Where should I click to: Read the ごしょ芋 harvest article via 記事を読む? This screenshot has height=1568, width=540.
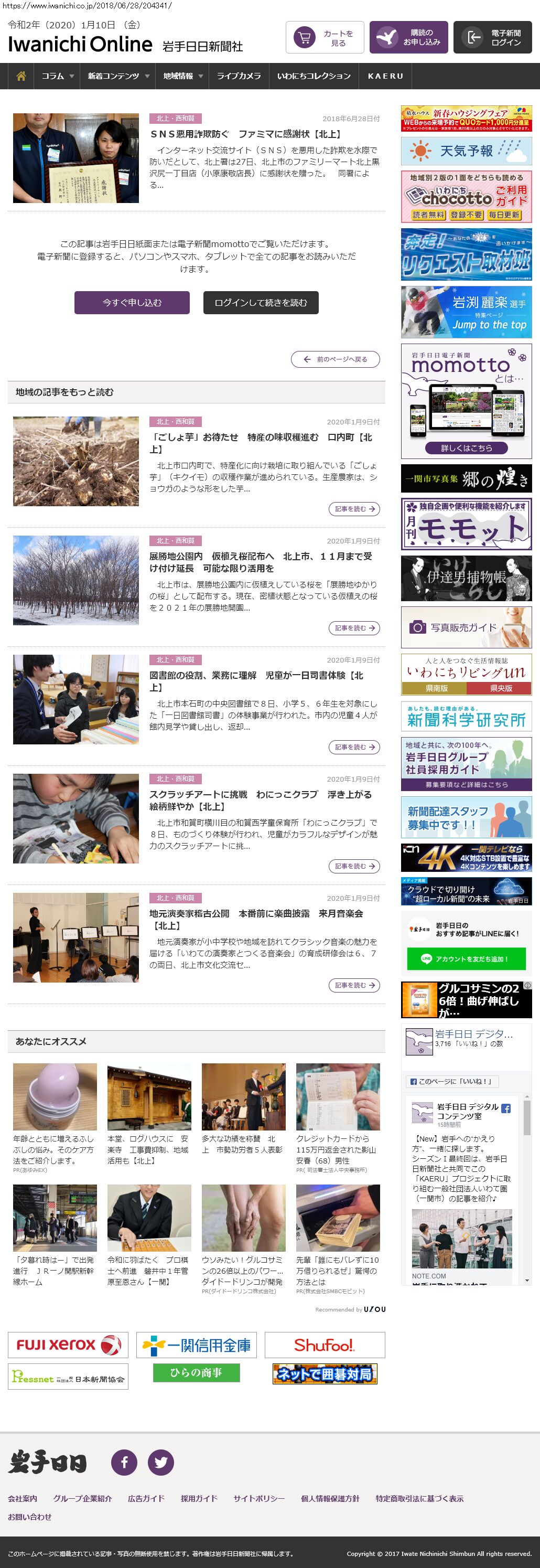point(354,509)
